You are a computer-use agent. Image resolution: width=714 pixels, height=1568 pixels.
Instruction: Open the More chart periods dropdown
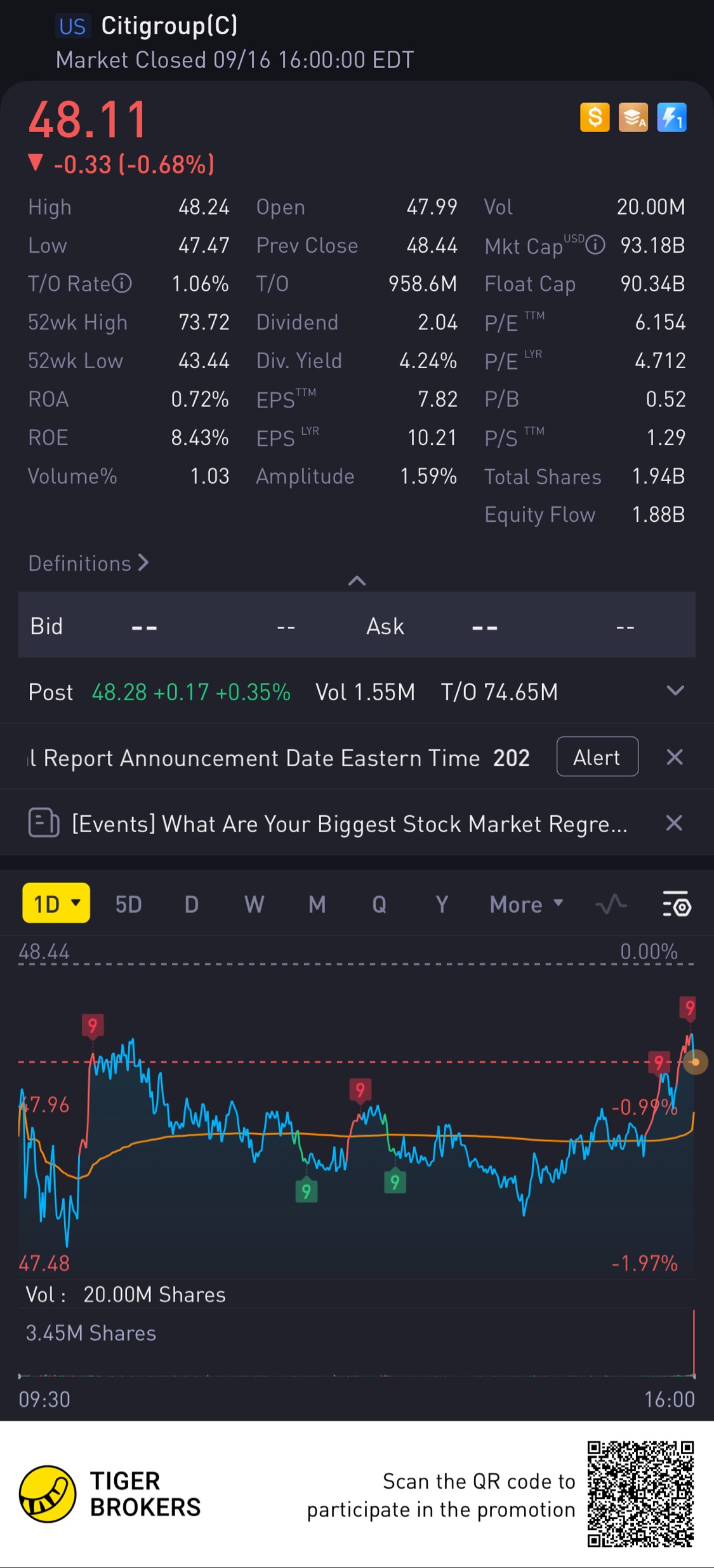pyautogui.click(x=526, y=904)
